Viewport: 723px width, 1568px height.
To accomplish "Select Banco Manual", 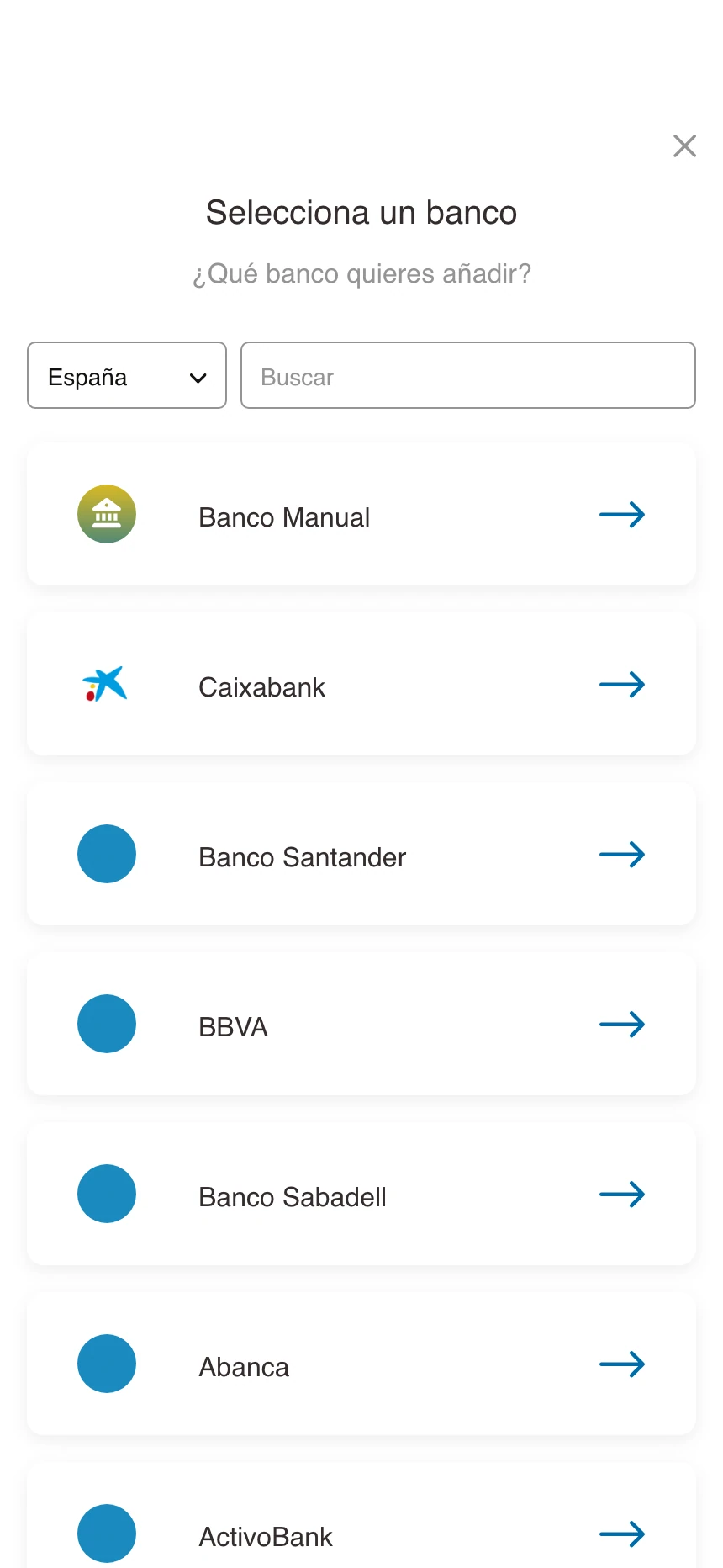I will coord(361,514).
